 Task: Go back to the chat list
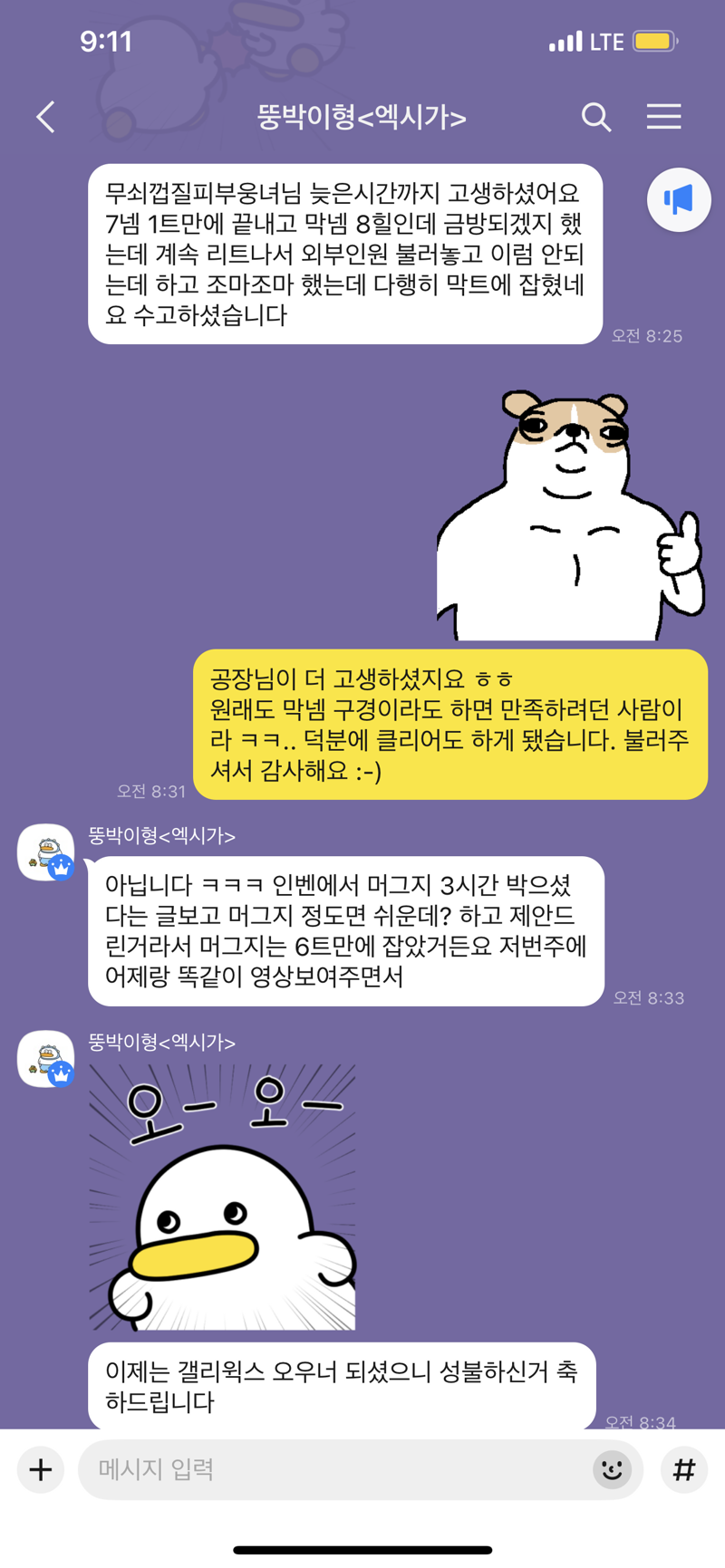[x=46, y=117]
